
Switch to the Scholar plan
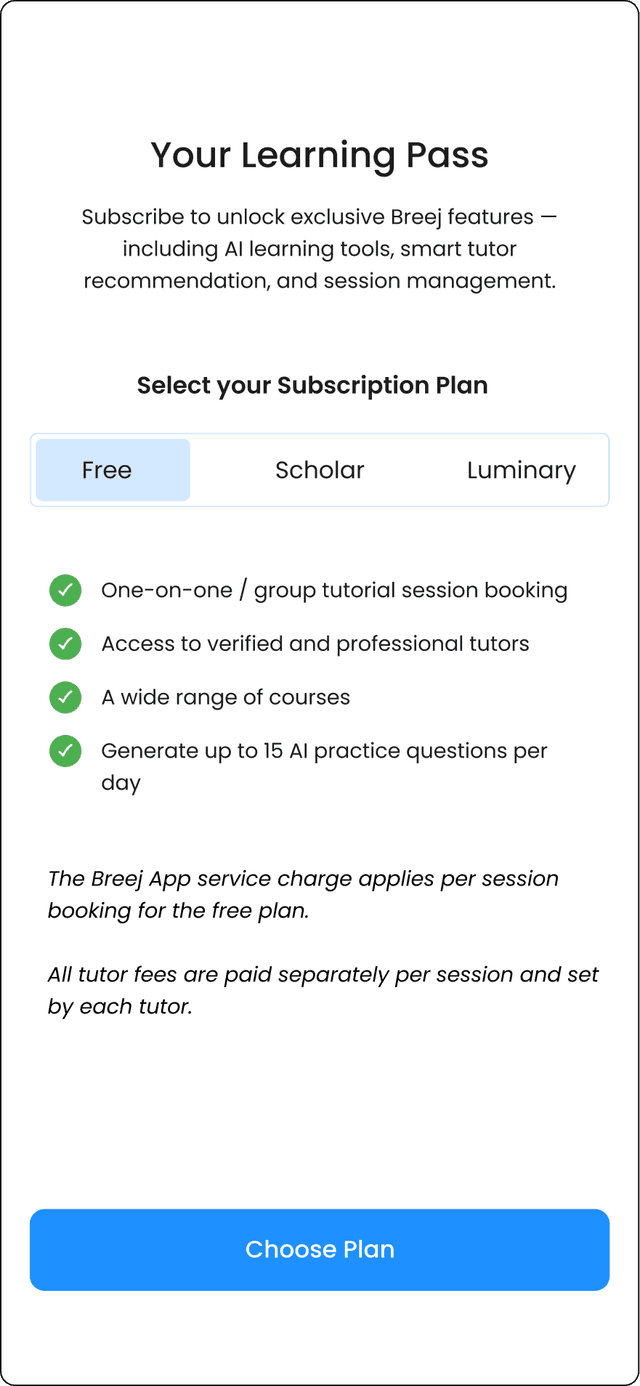tap(319, 470)
